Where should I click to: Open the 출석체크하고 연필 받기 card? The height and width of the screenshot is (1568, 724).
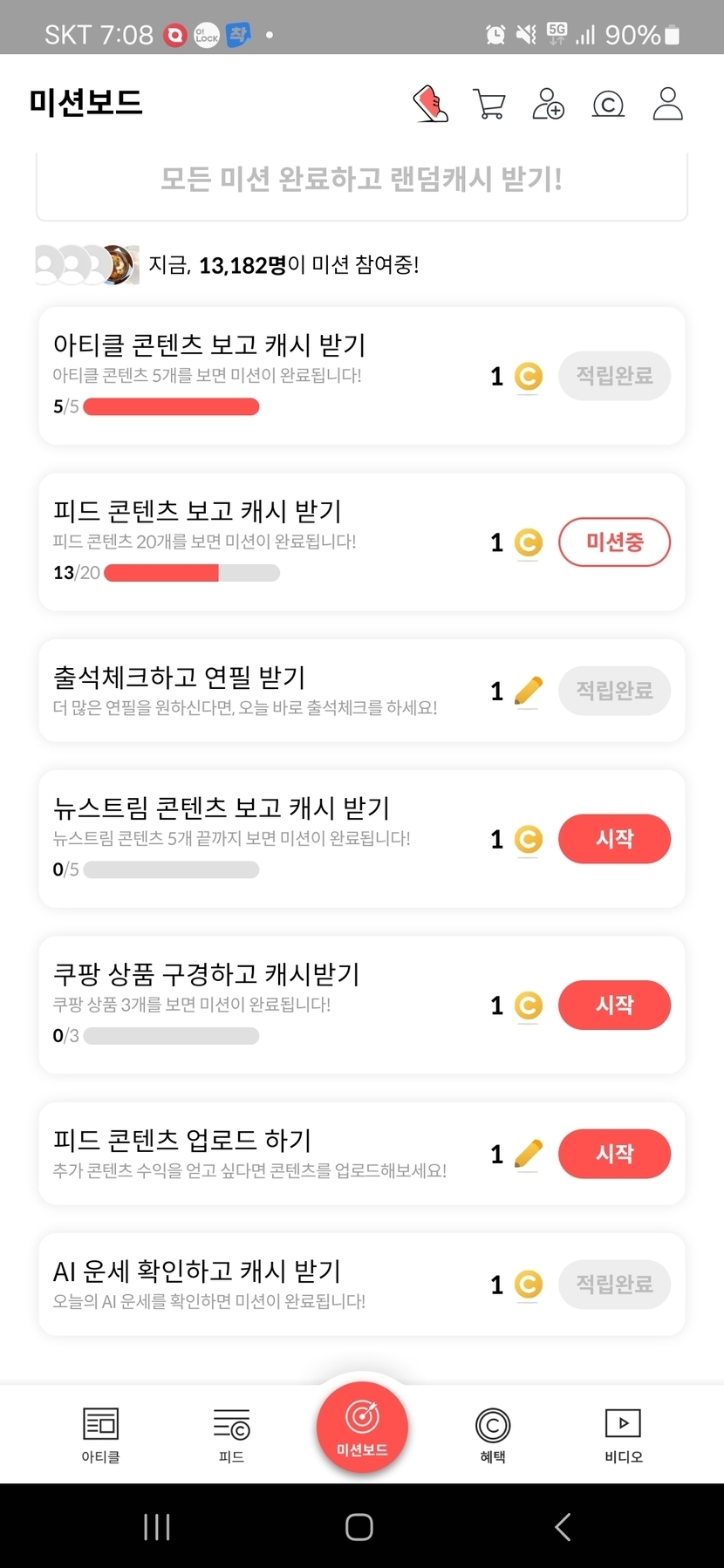pos(262,691)
